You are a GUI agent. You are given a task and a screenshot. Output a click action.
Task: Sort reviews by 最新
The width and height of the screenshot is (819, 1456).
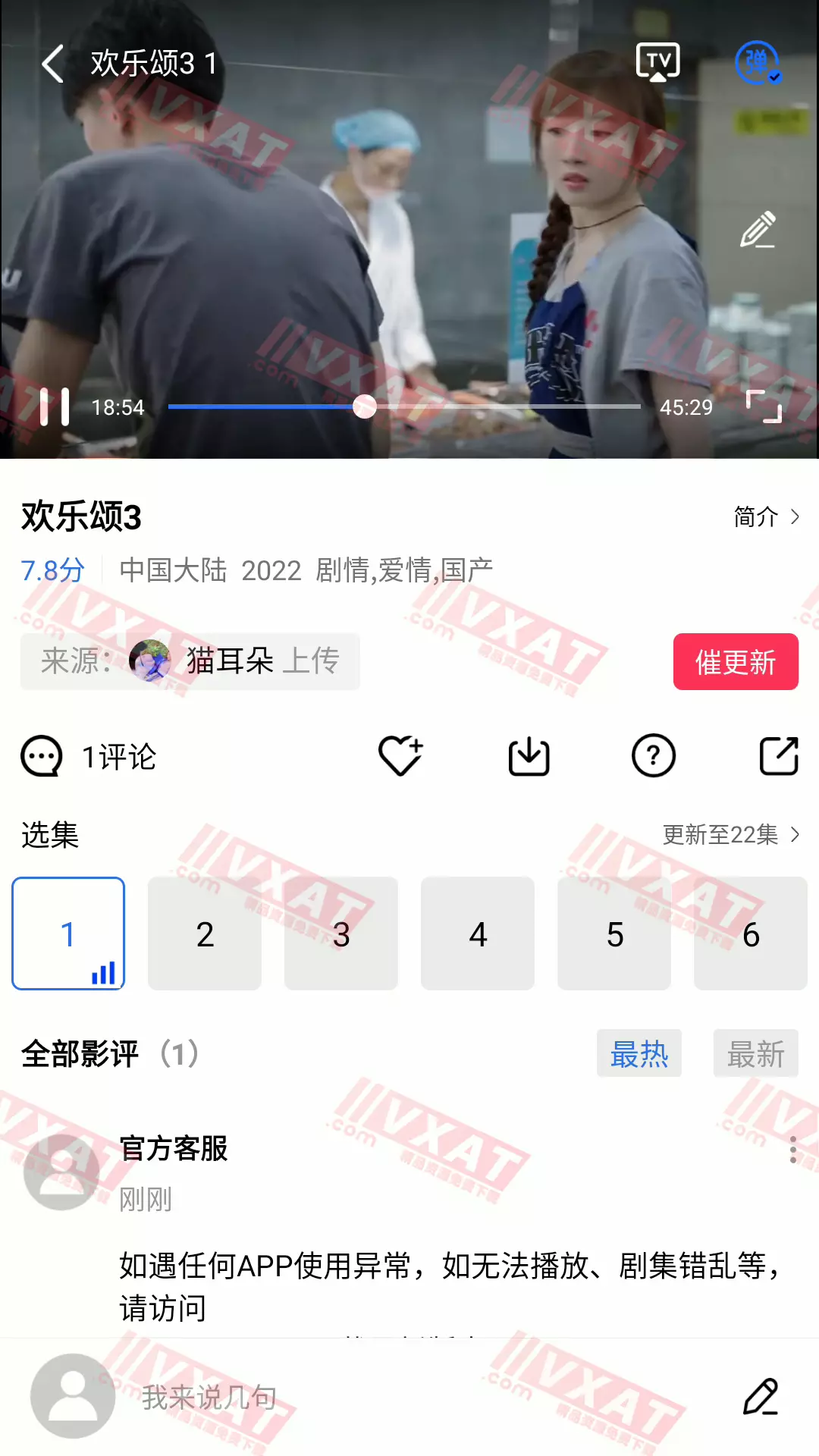click(755, 1054)
